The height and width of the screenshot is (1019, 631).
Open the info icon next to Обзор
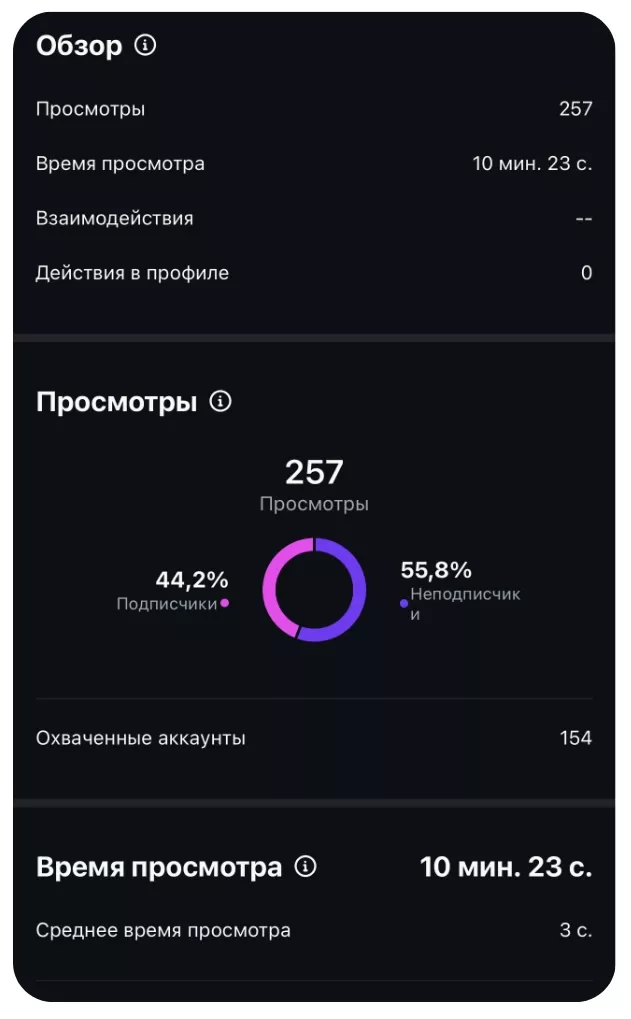pyautogui.click(x=145, y=46)
